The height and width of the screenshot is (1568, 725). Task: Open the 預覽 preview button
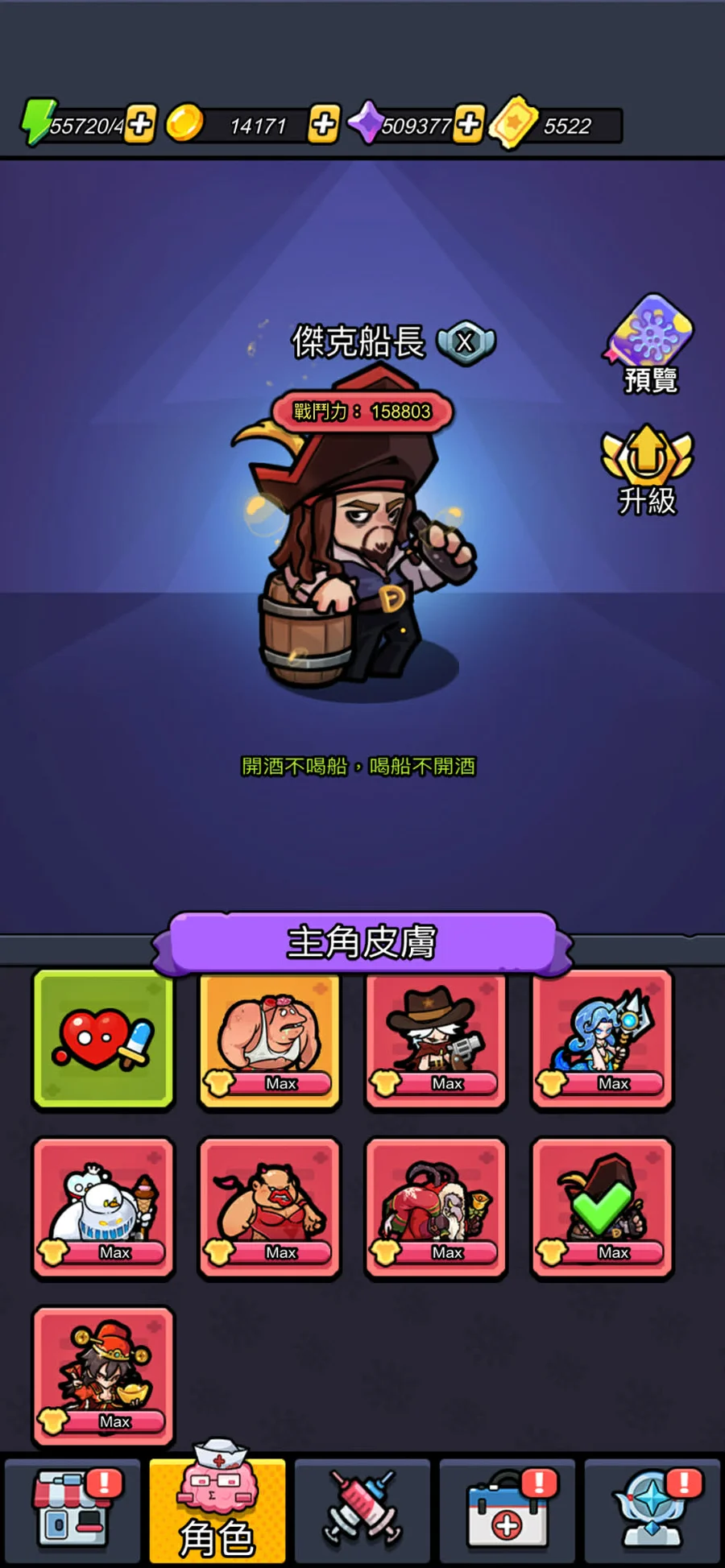coord(650,344)
